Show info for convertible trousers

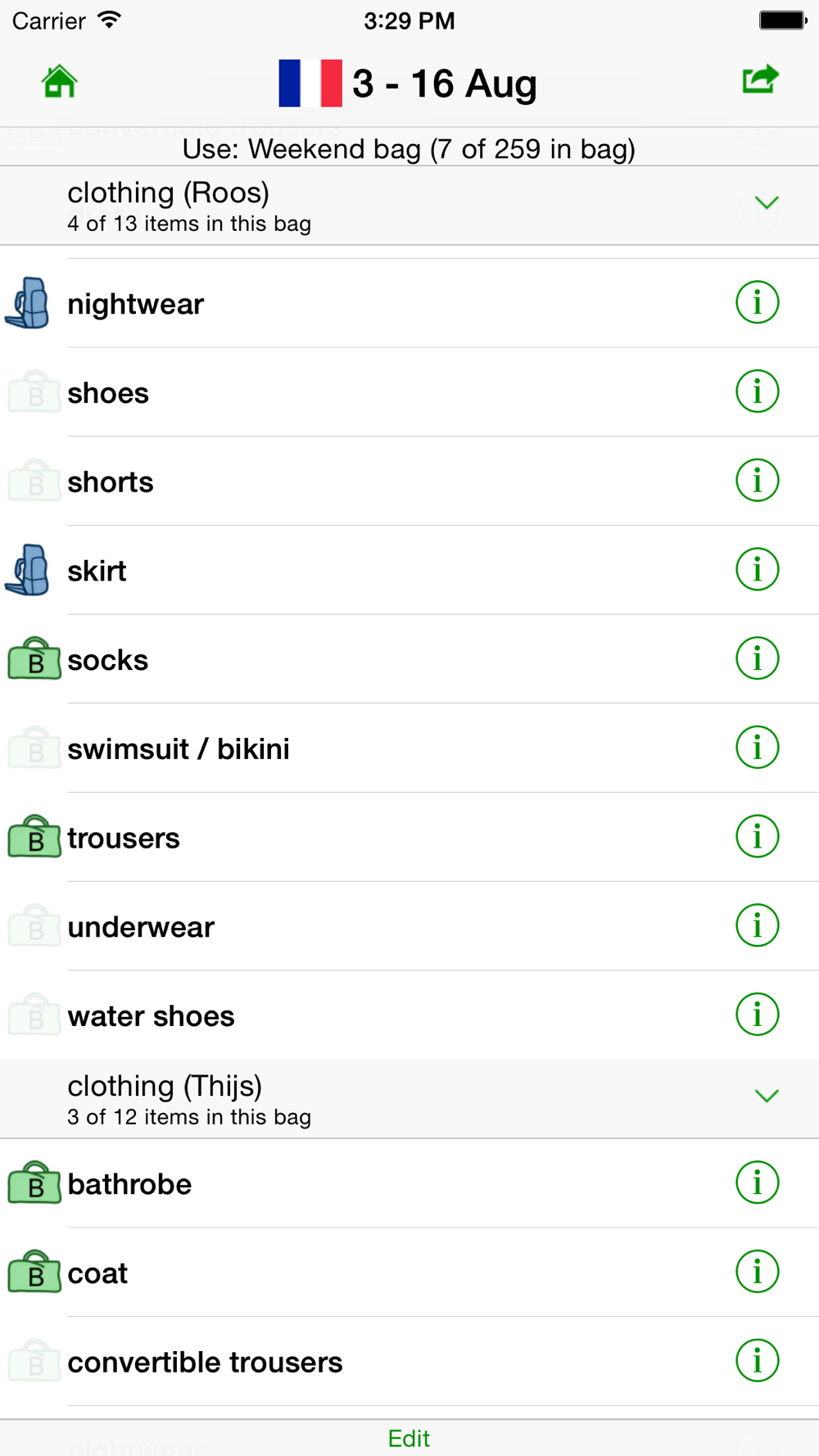tap(757, 1362)
